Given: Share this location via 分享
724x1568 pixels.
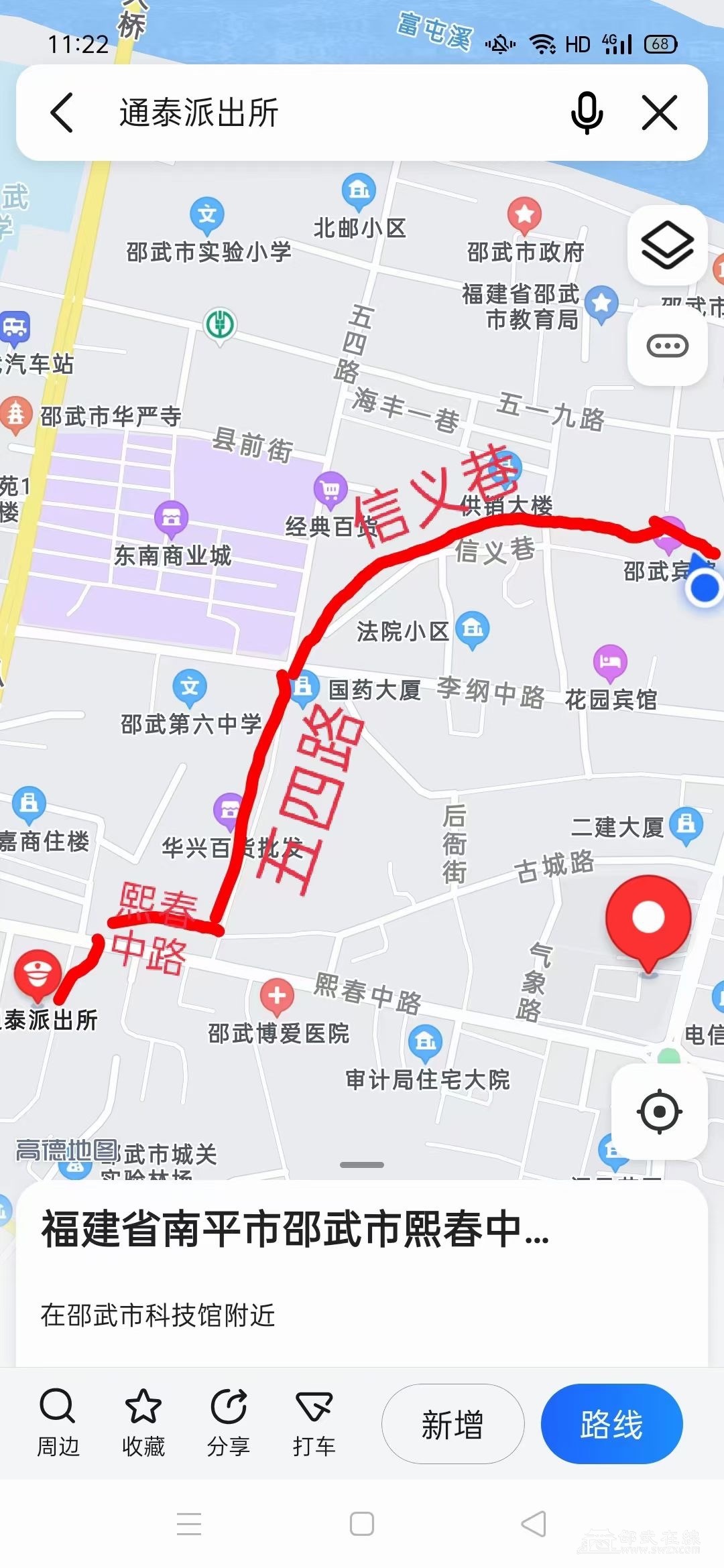Looking at the screenshot, I should point(229,1423).
